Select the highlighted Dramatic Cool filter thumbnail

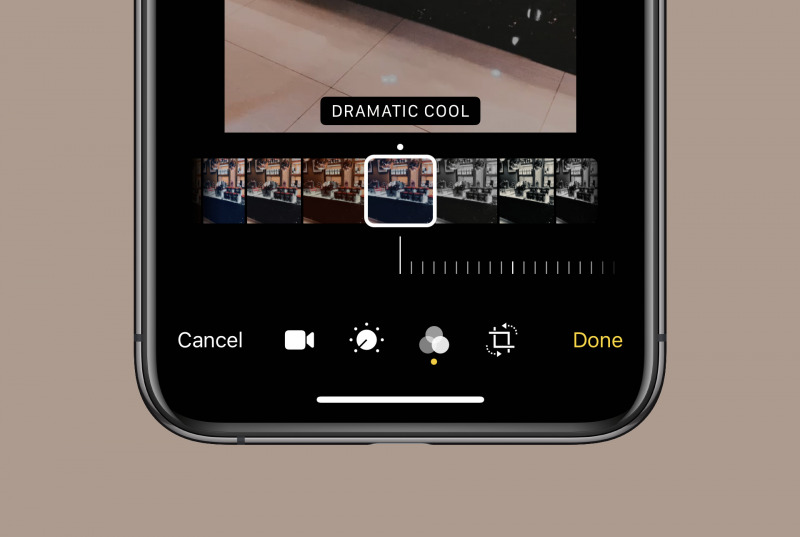tap(400, 190)
